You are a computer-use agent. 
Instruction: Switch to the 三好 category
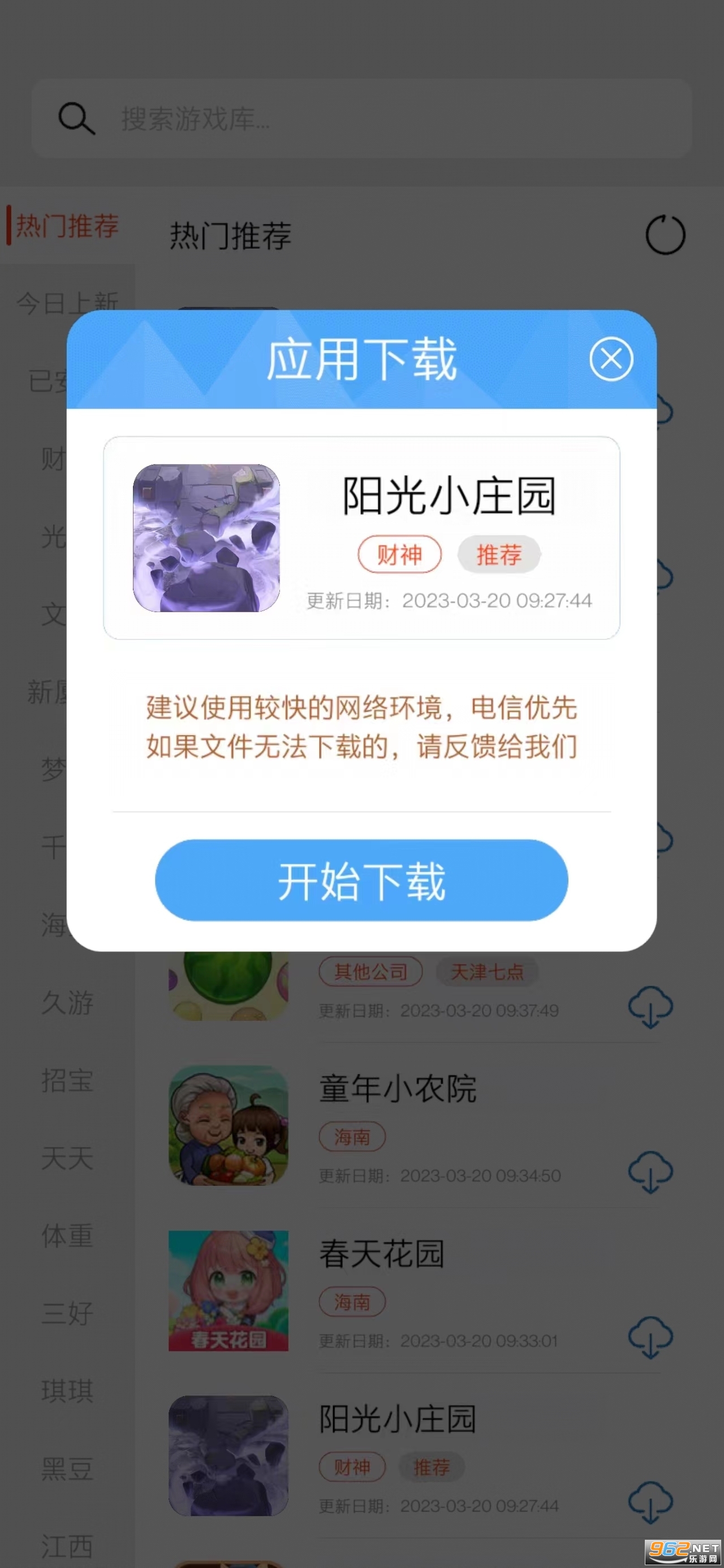click(67, 1313)
